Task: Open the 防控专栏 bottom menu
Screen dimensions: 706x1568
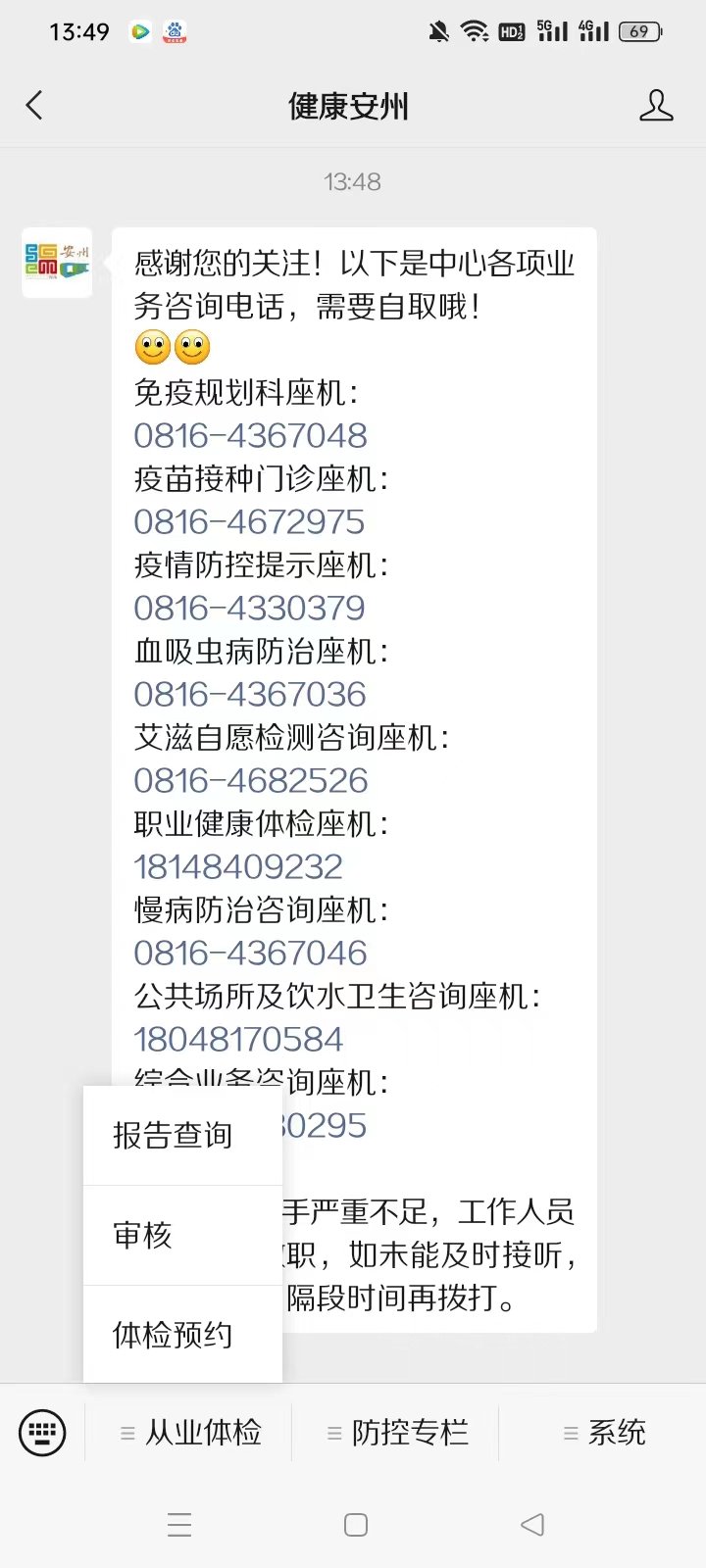Action: pyautogui.click(x=397, y=1433)
